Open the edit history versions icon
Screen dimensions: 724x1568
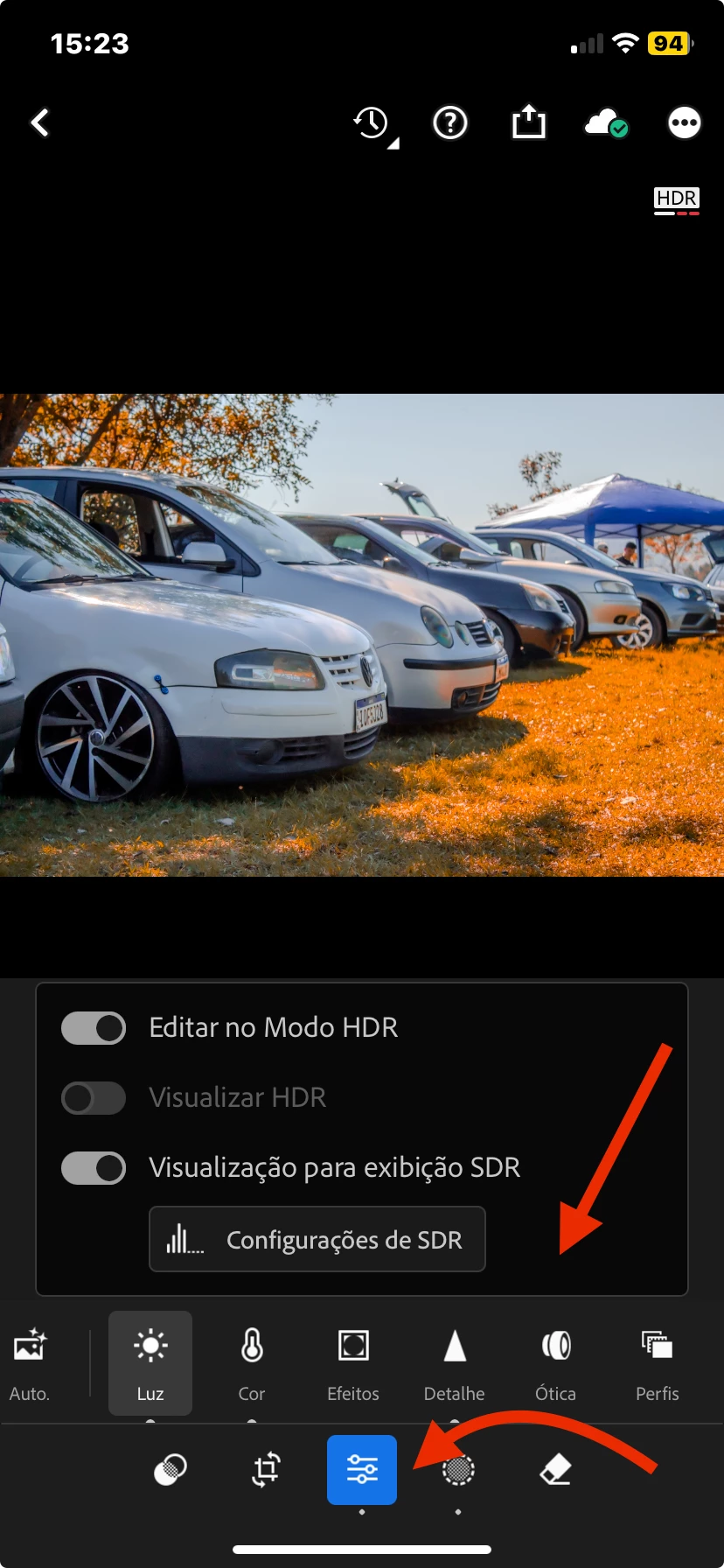[x=372, y=122]
